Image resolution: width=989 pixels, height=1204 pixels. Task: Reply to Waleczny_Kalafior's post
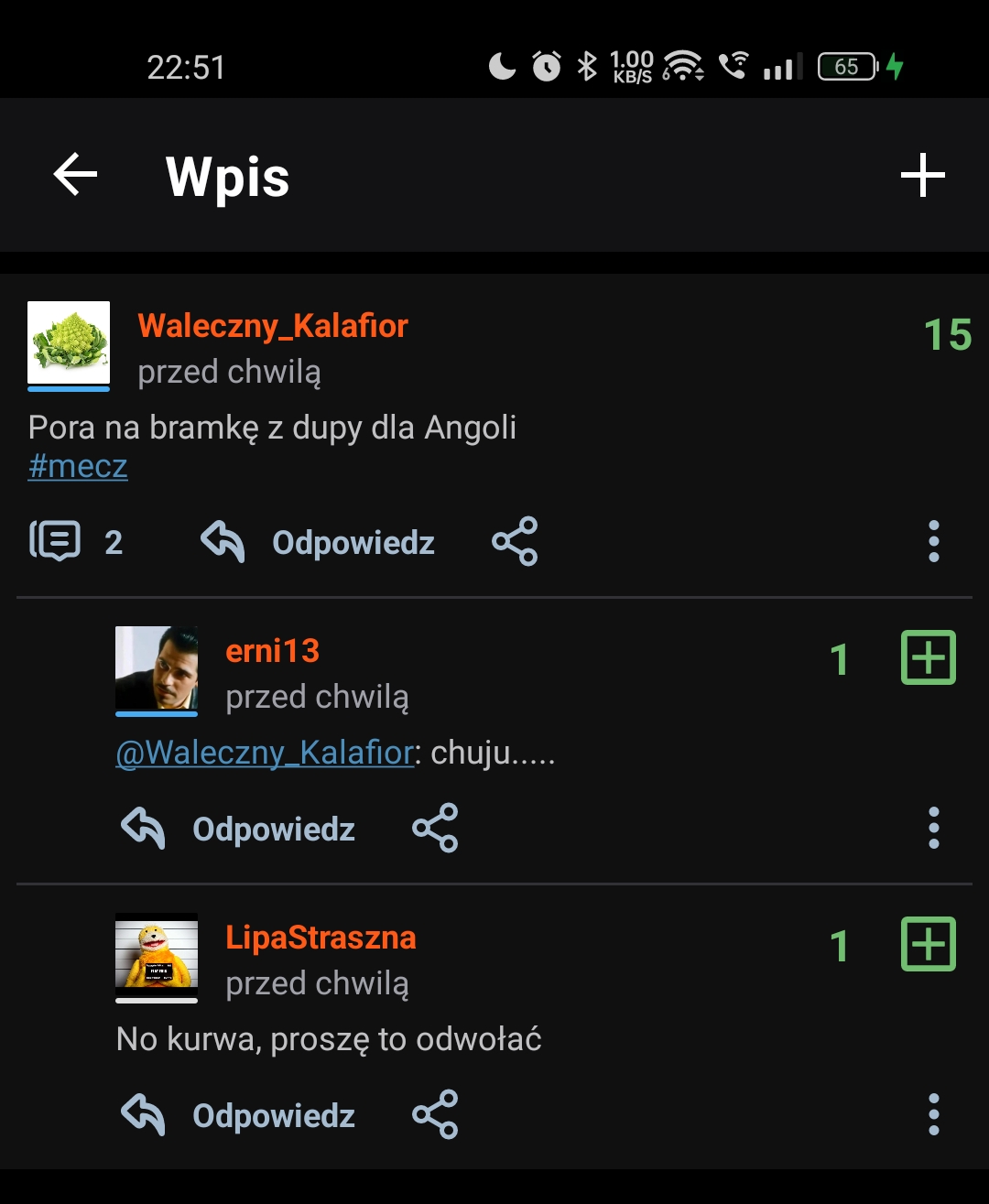click(319, 542)
